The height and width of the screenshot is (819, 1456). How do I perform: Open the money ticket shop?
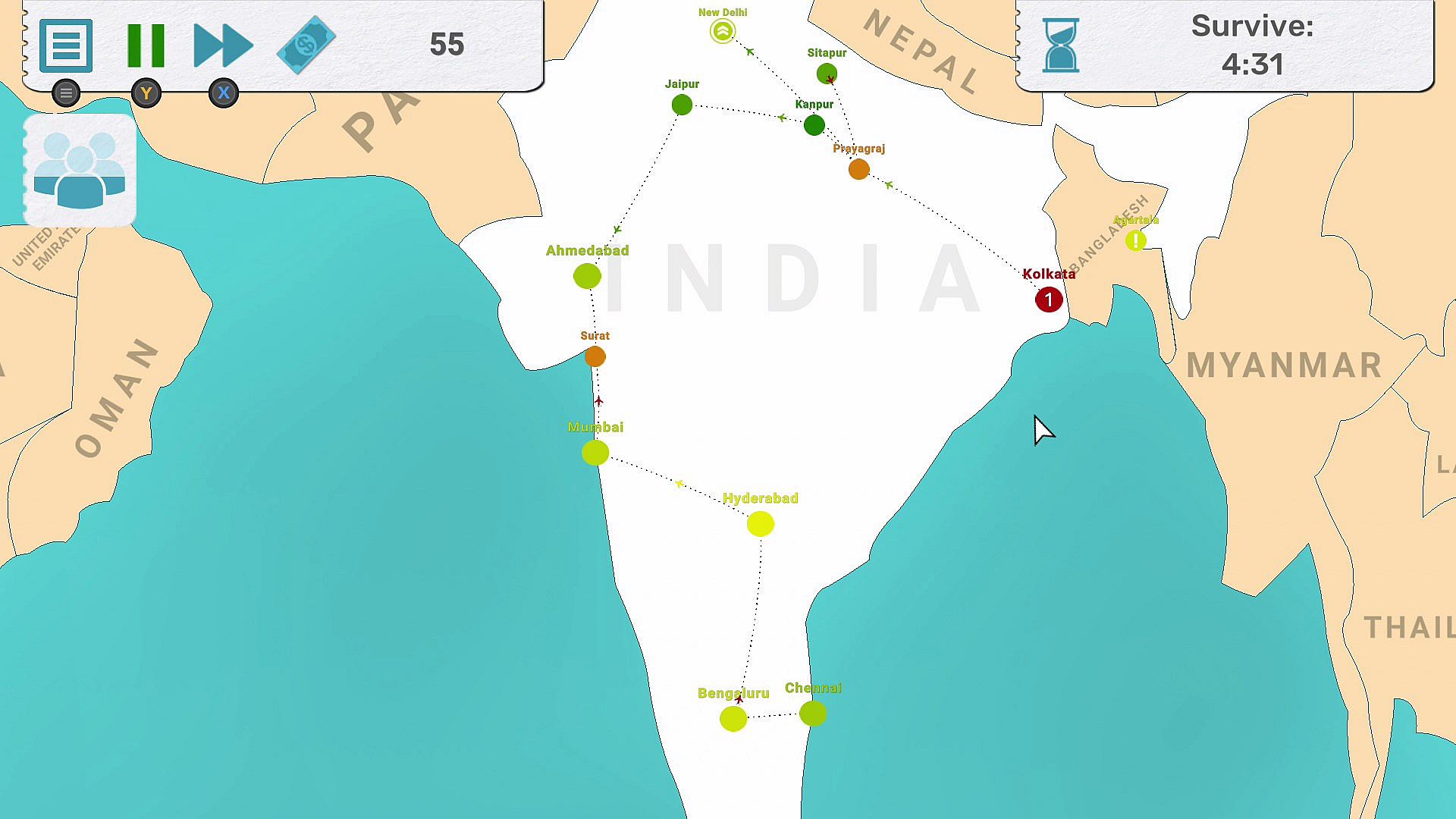pos(306,45)
